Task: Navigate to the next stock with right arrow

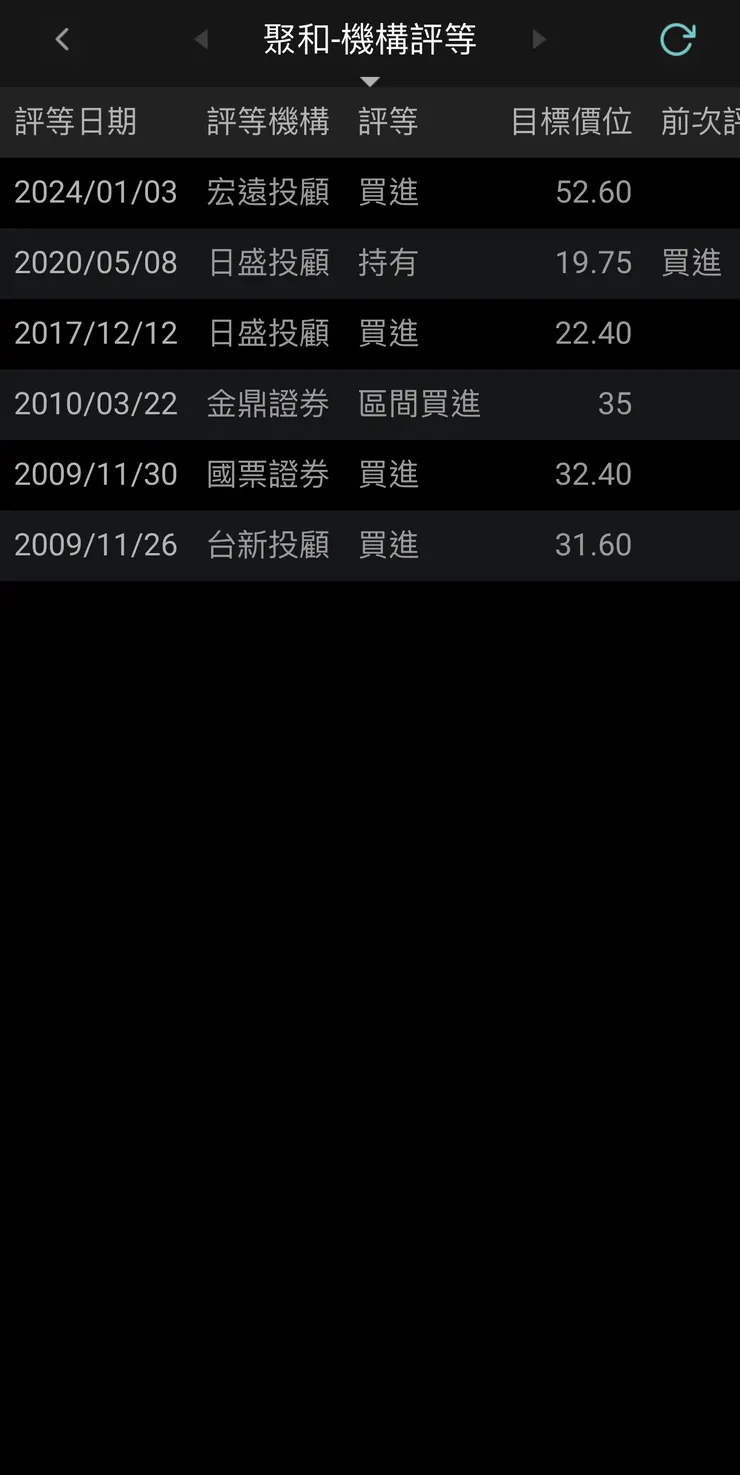Action: [x=539, y=38]
